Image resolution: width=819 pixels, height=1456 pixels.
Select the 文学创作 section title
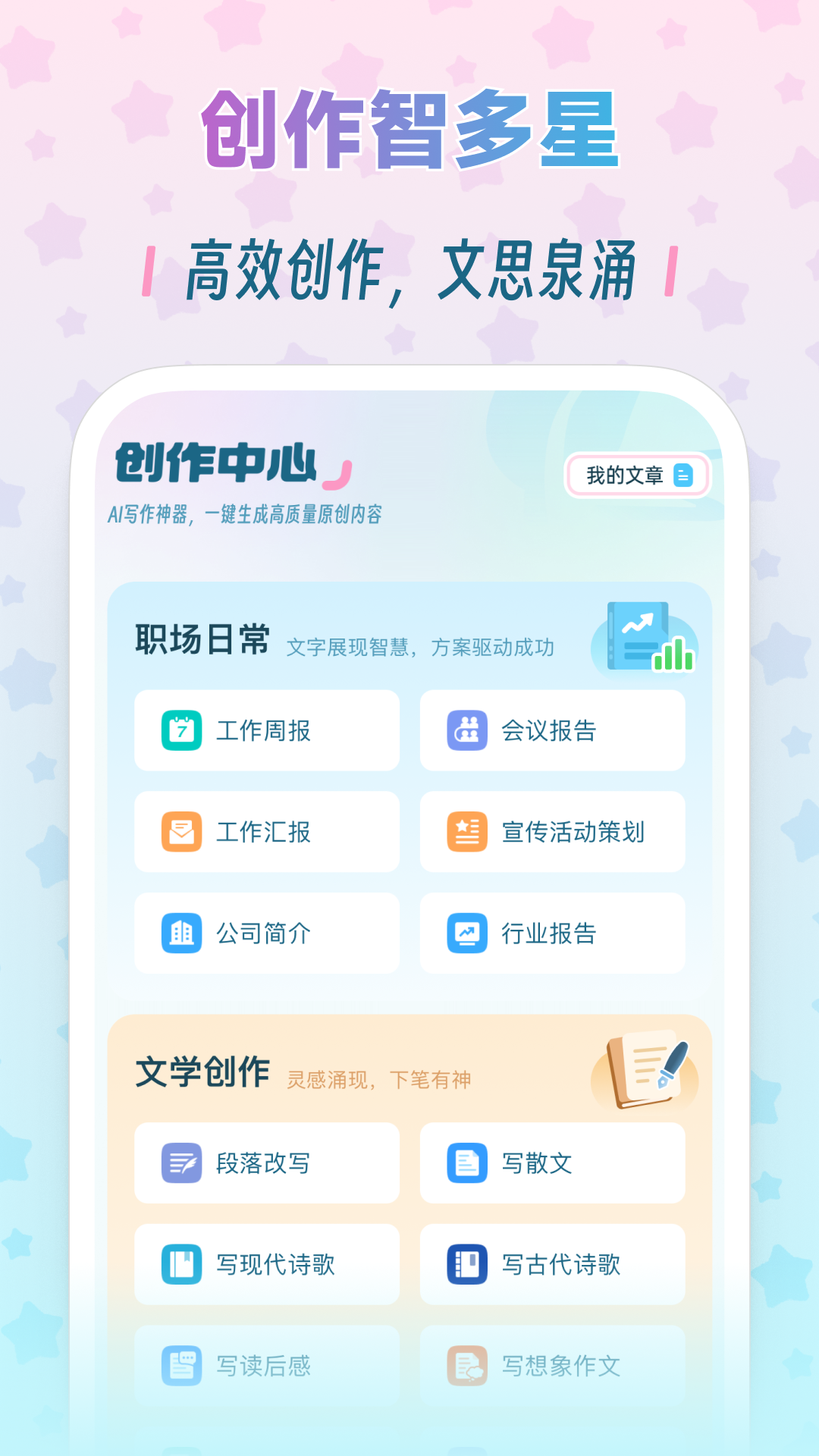pos(199,1070)
